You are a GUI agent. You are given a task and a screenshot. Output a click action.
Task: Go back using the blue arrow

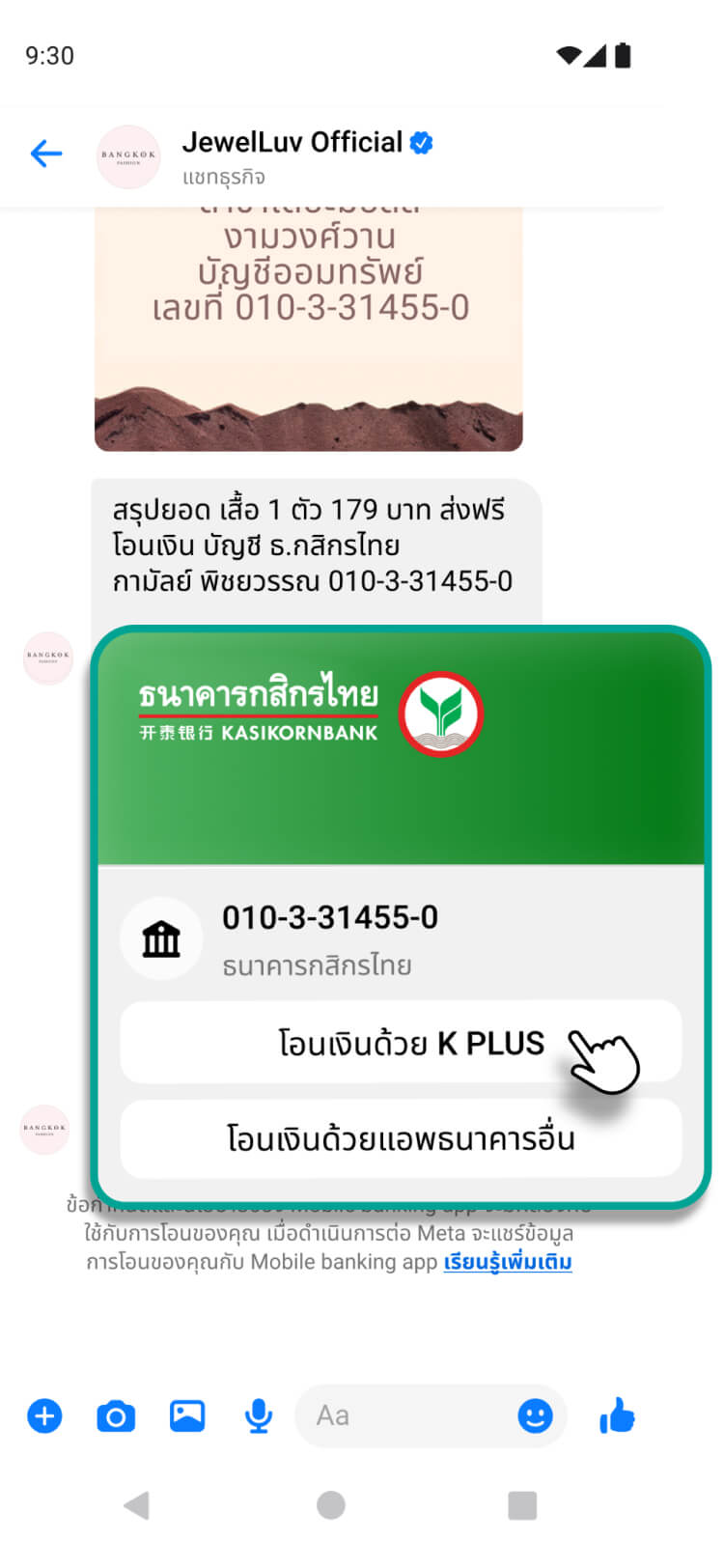tap(46, 154)
